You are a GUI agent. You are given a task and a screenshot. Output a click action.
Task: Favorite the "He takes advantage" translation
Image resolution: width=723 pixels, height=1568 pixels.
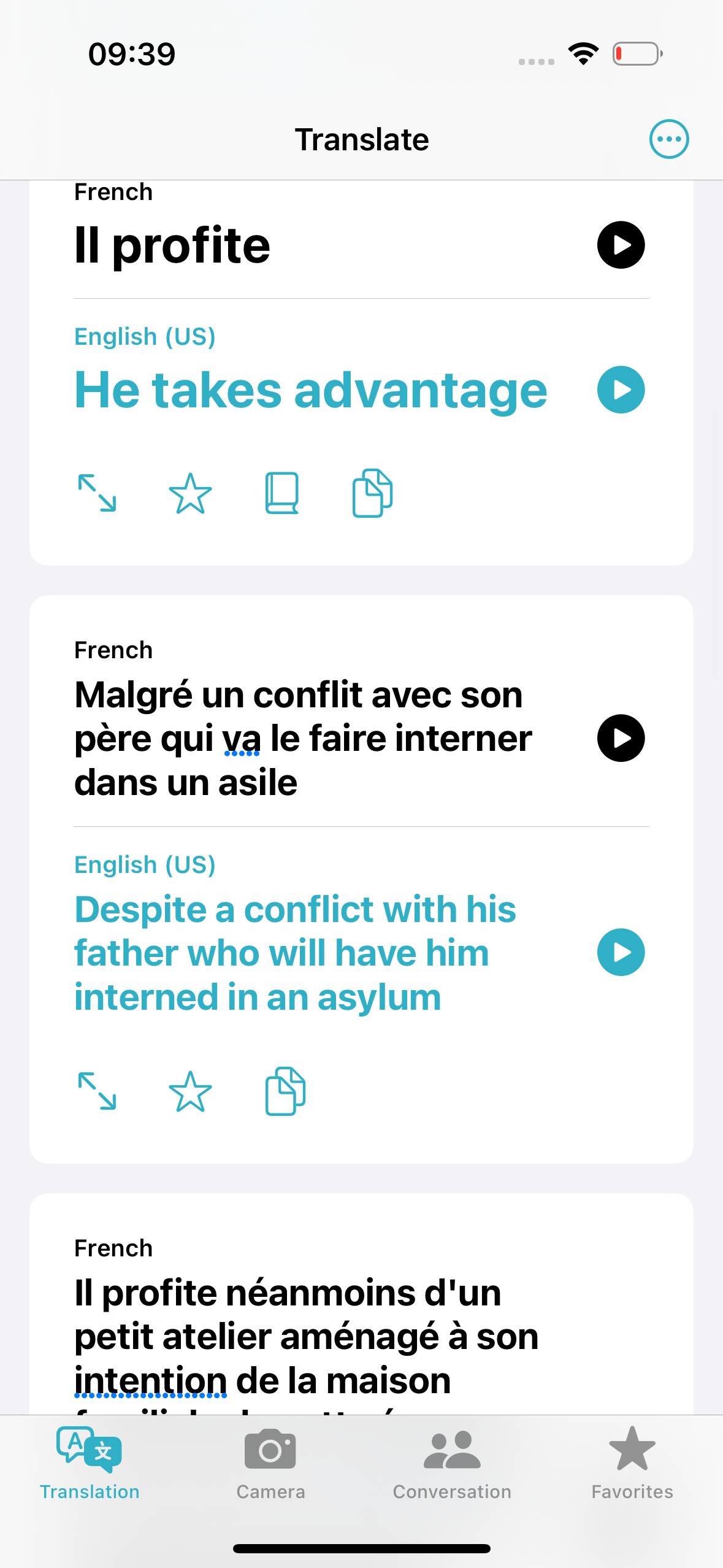point(190,493)
